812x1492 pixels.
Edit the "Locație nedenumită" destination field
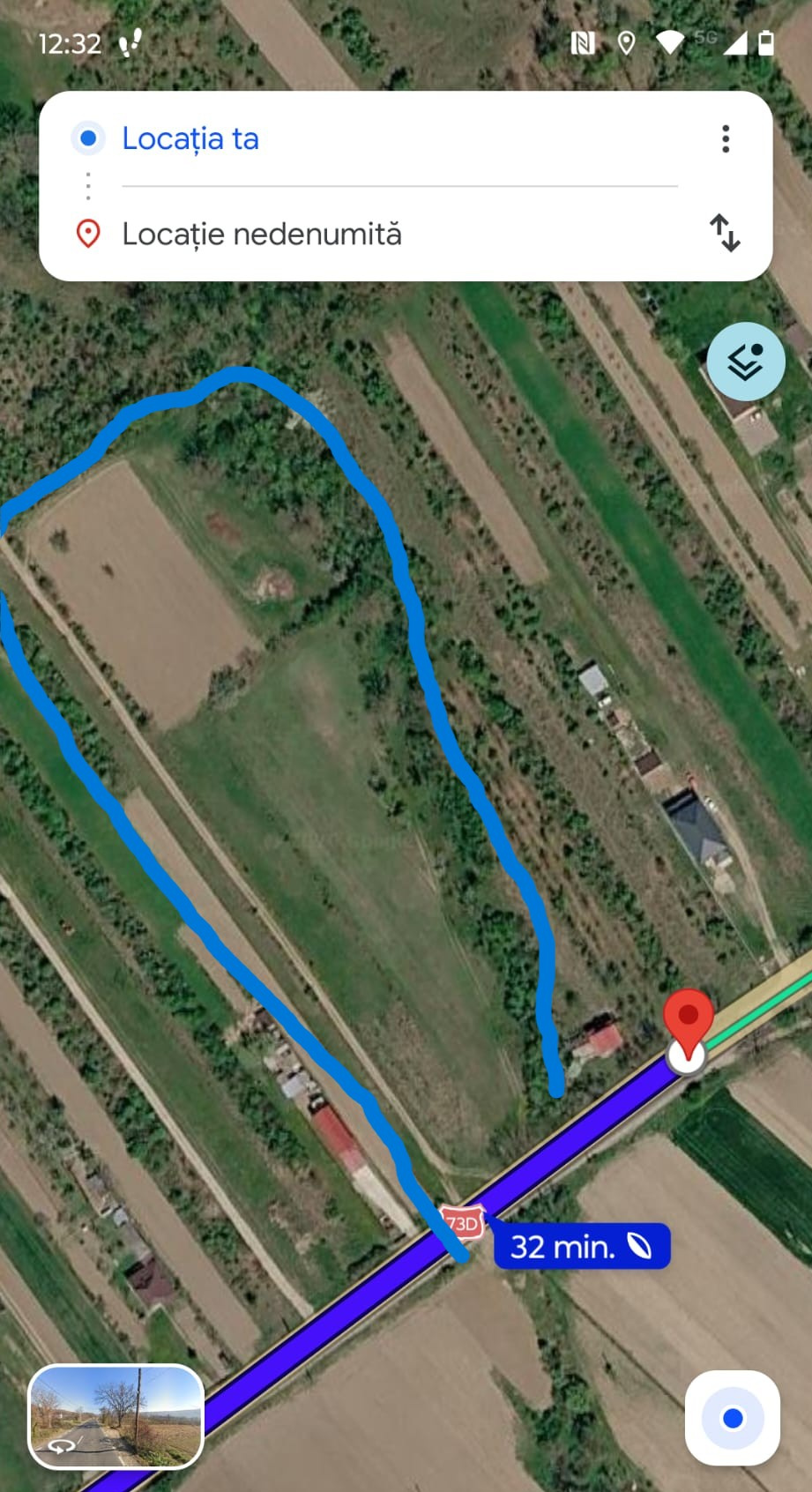(399, 235)
